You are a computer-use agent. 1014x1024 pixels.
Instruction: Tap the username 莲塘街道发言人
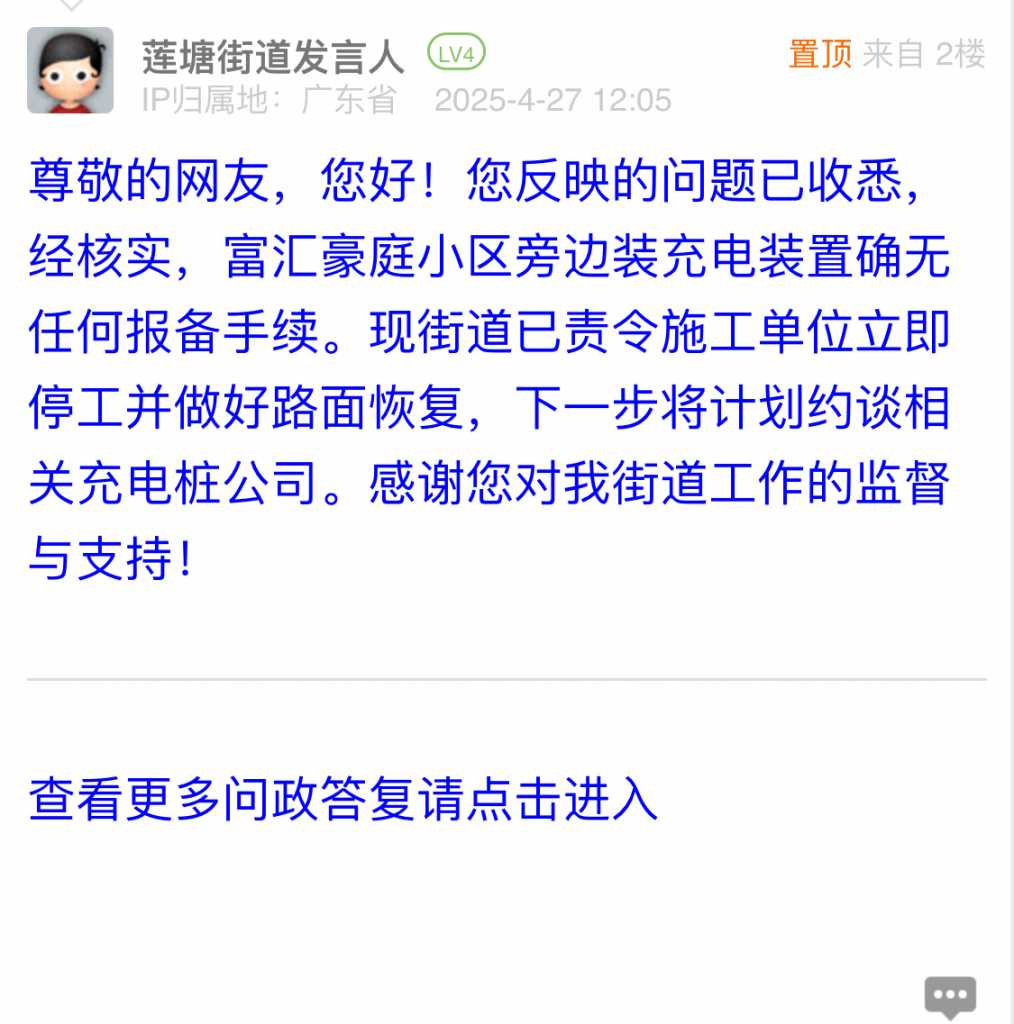tap(273, 56)
